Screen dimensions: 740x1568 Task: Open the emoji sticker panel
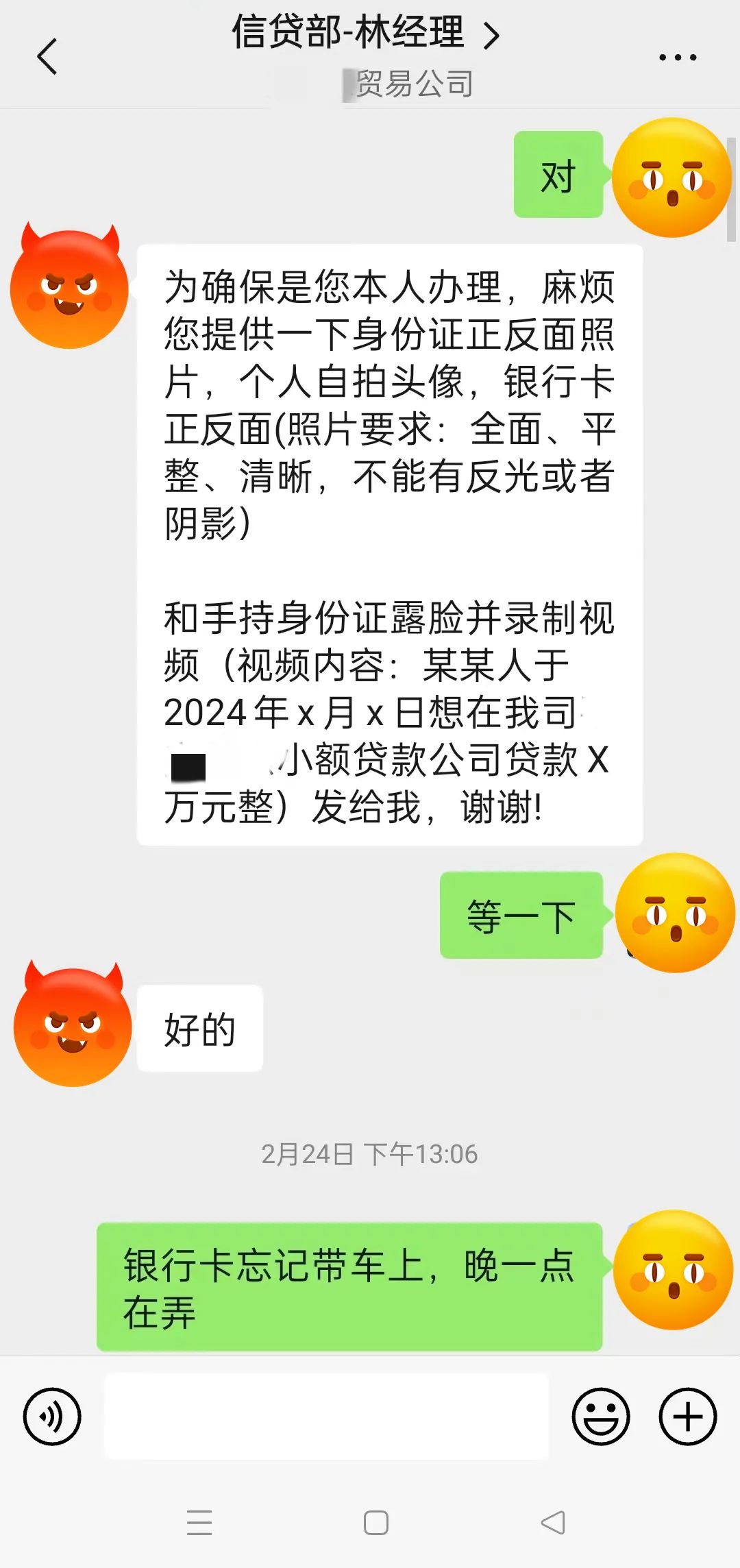click(x=601, y=1417)
